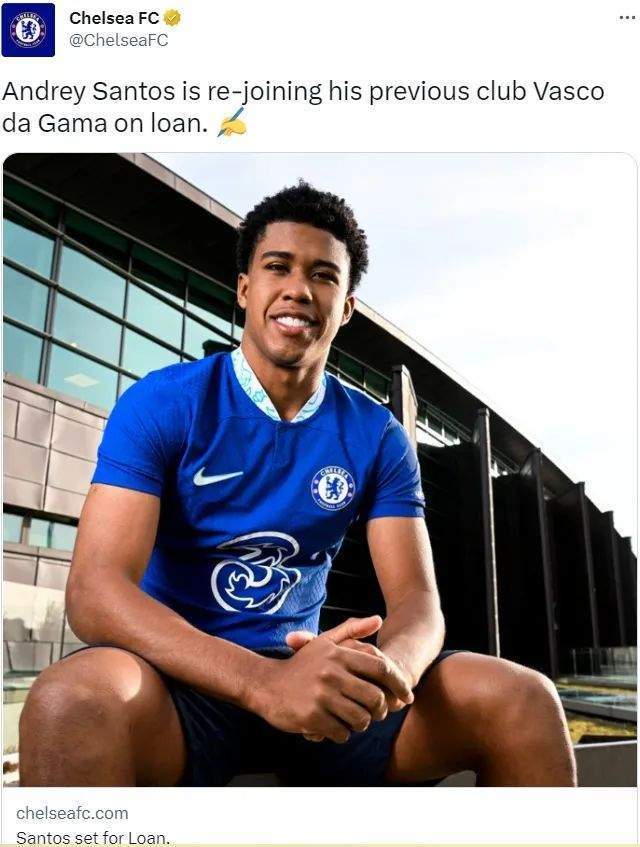Open the Andrey Santos link card image
The image size is (640, 847).
(x=319, y=469)
